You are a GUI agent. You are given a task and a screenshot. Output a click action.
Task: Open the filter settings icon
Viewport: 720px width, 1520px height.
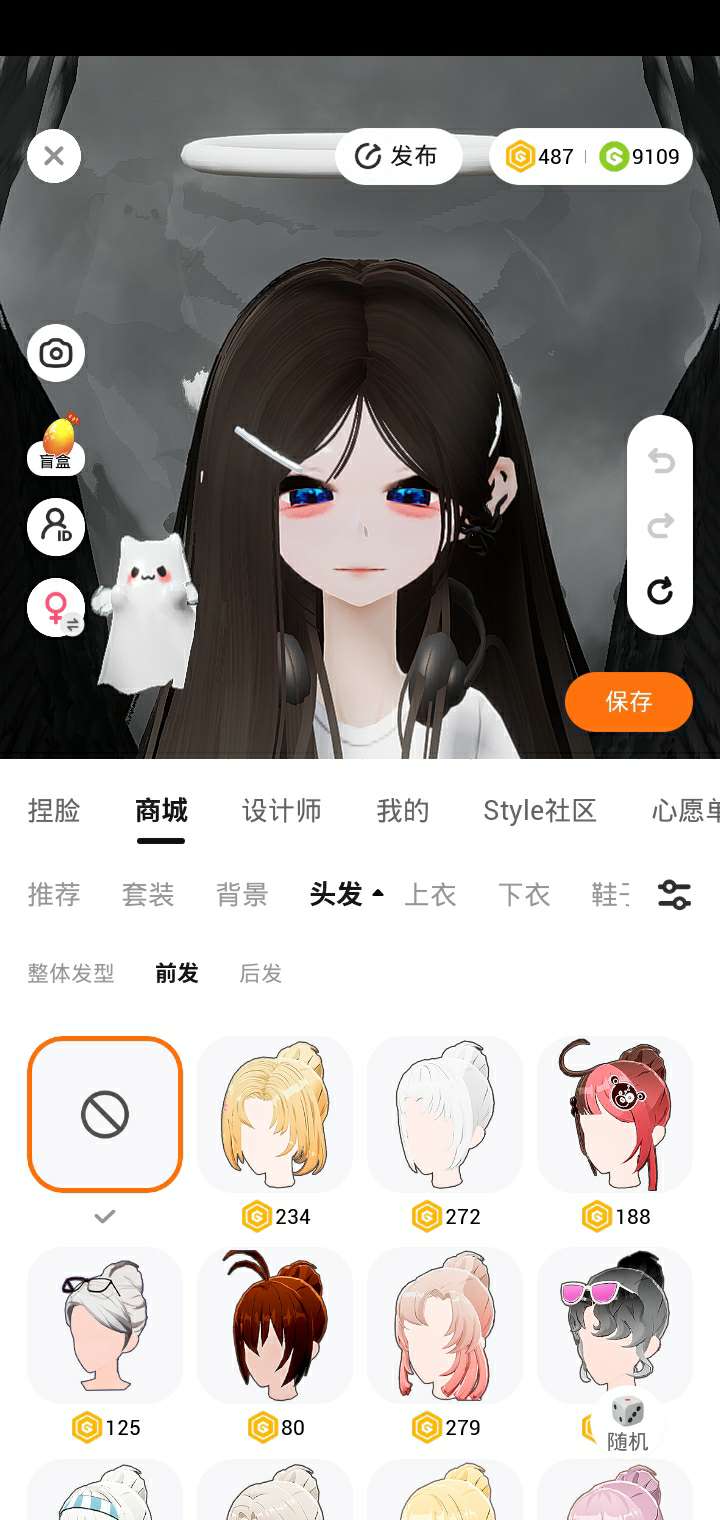coord(674,894)
